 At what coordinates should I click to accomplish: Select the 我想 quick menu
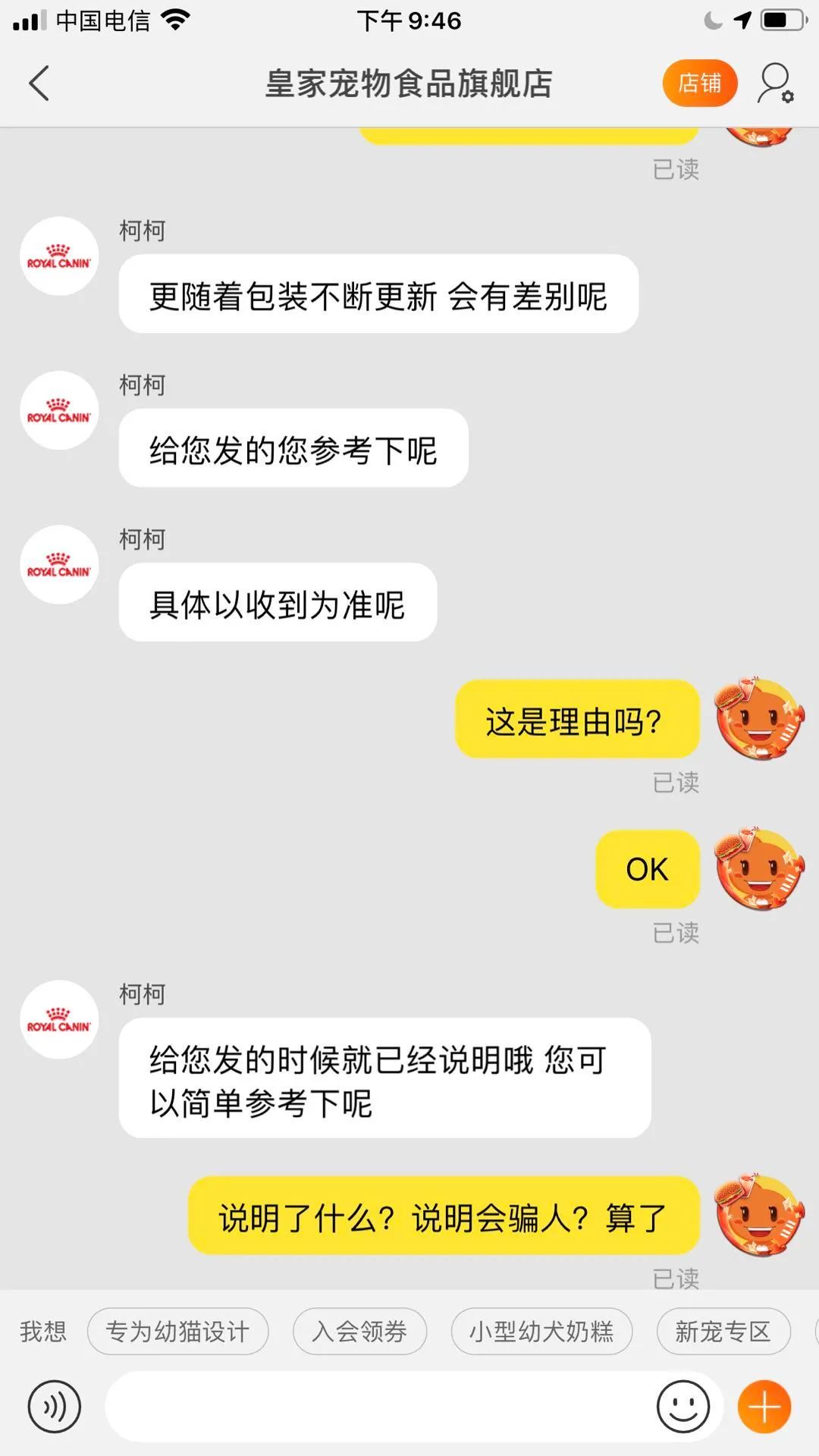(43, 1332)
